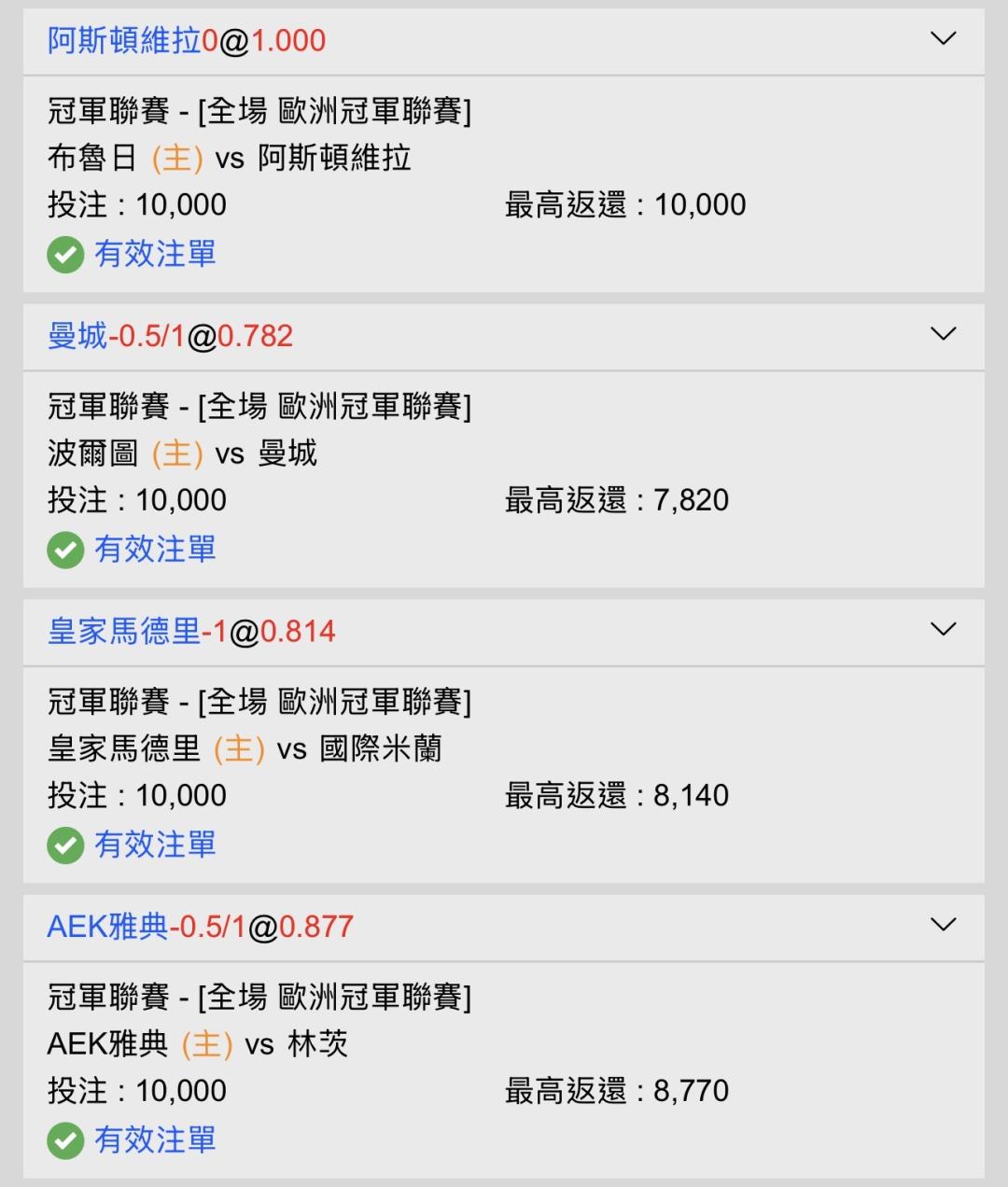
Task: Toggle the AEK雅典-0.5/1@0.877 bet details chevron
Action: [x=944, y=925]
